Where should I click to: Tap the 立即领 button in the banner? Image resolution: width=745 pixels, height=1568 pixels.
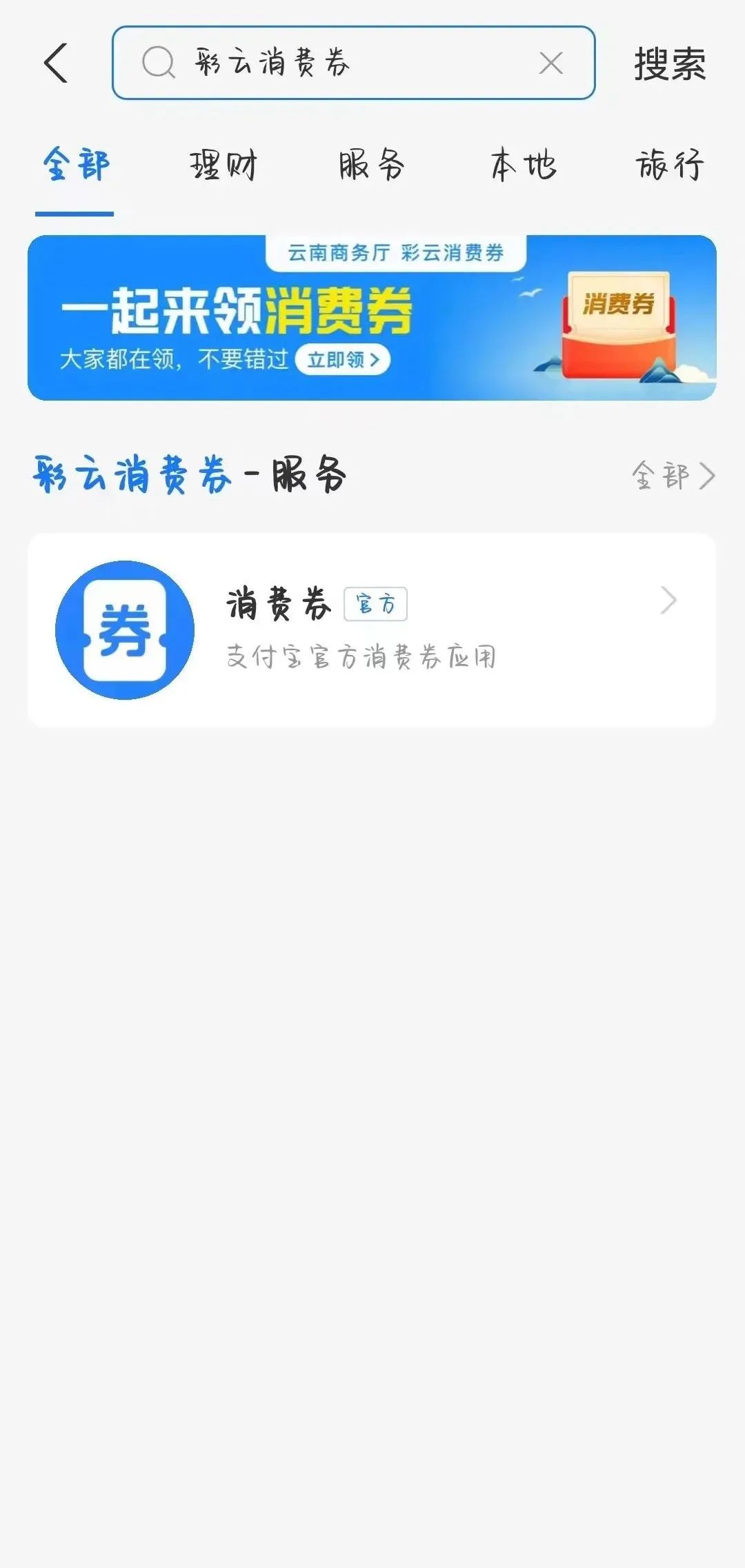click(343, 358)
